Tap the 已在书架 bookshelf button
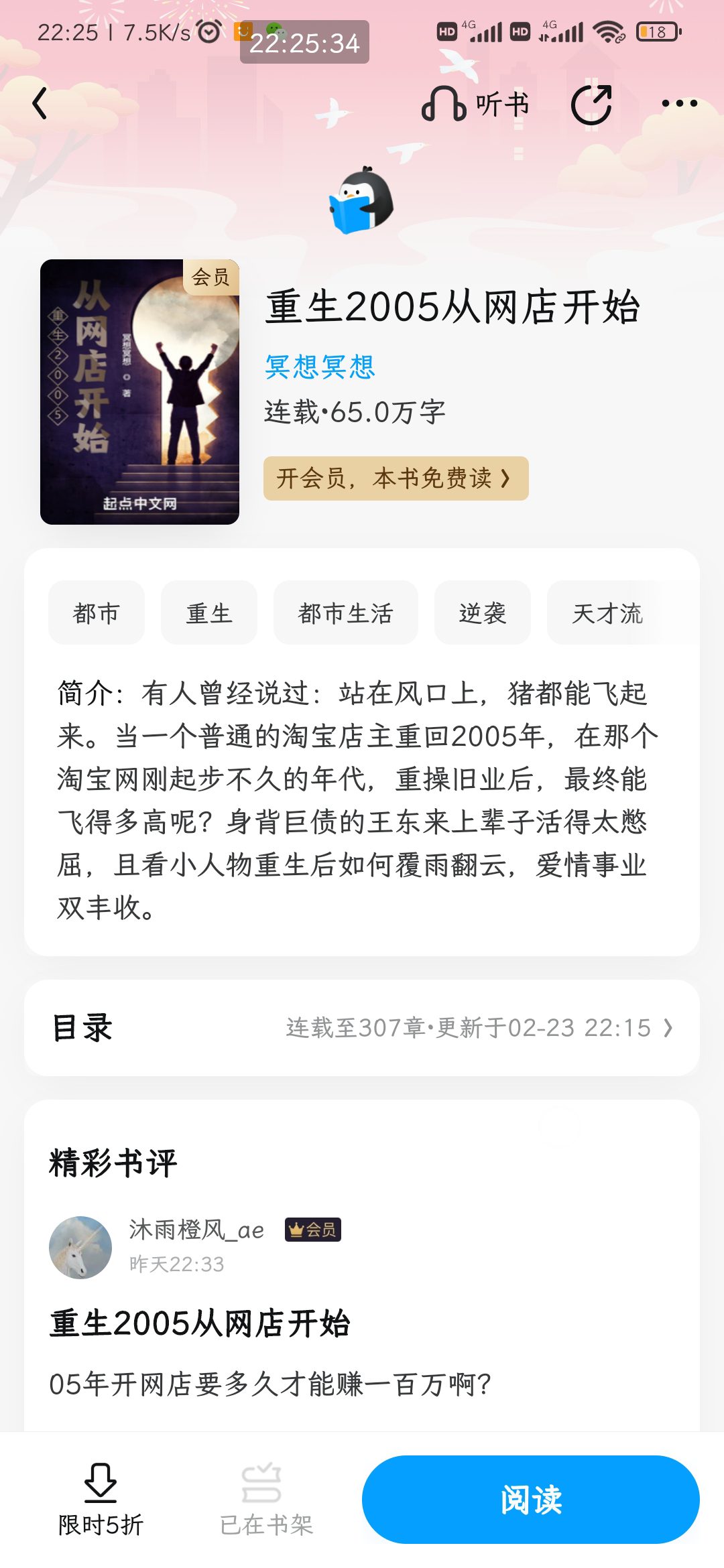724x1568 pixels. (x=266, y=1500)
